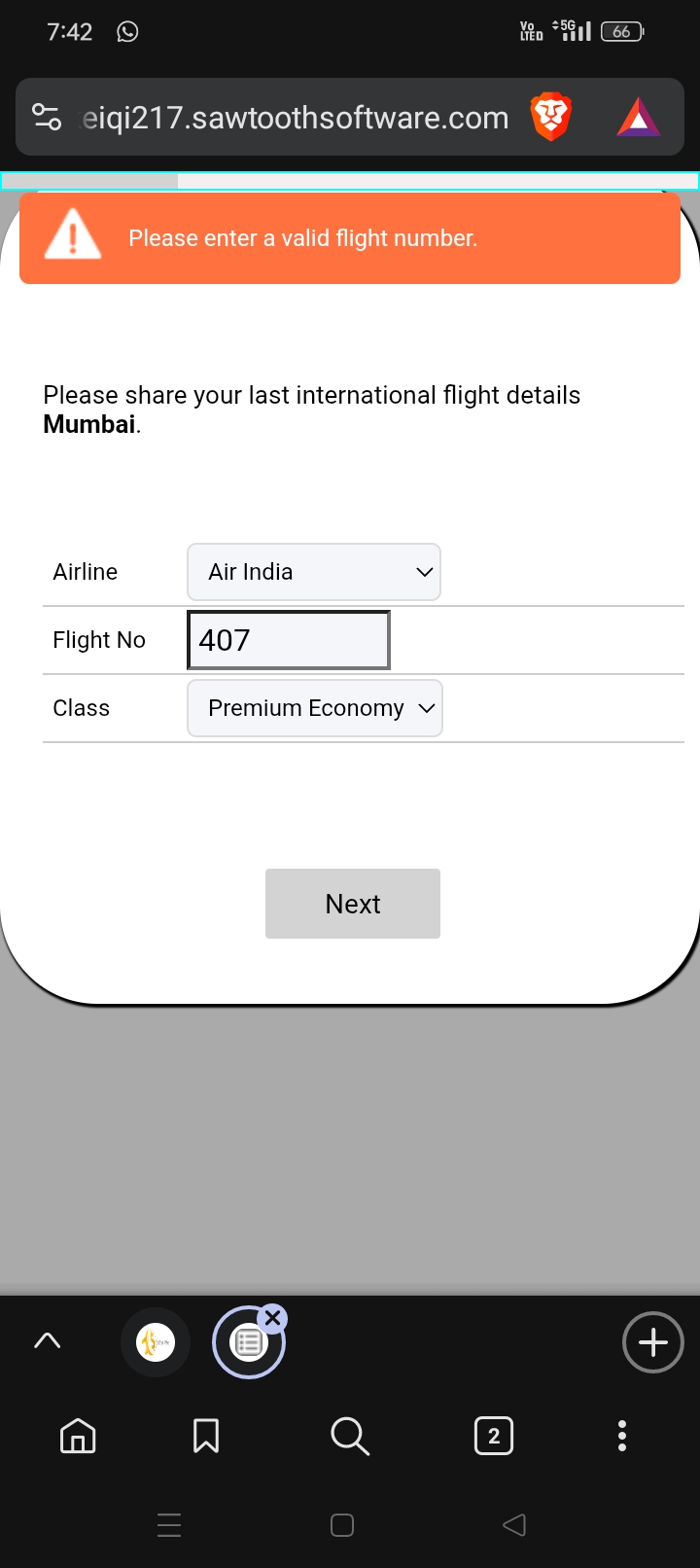
Task: Close the current tab in tab strip
Action: 273,1318
